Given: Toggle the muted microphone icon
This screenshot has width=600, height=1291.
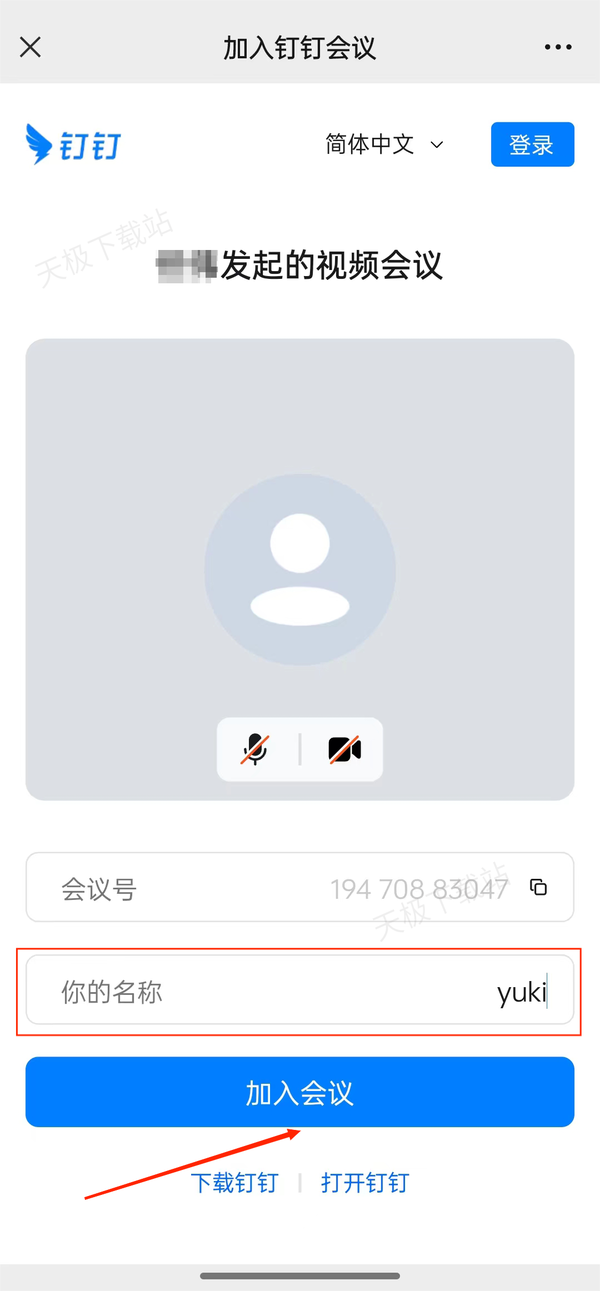Looking at the screenshot, I should tap(256, 749).
